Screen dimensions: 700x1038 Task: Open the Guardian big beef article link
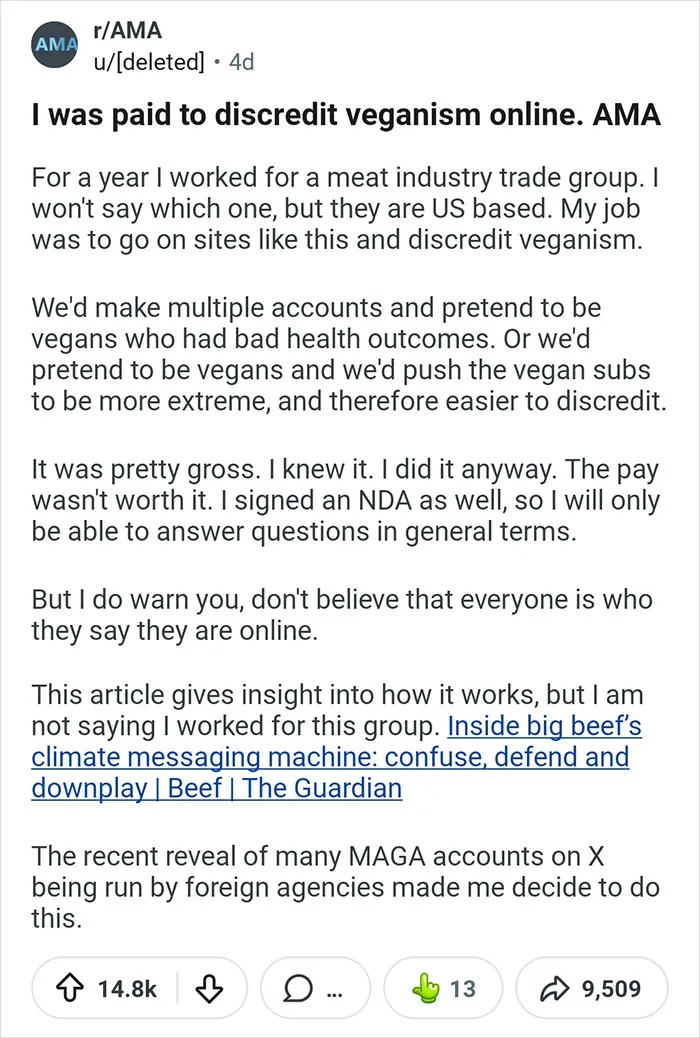click(336, 757)
